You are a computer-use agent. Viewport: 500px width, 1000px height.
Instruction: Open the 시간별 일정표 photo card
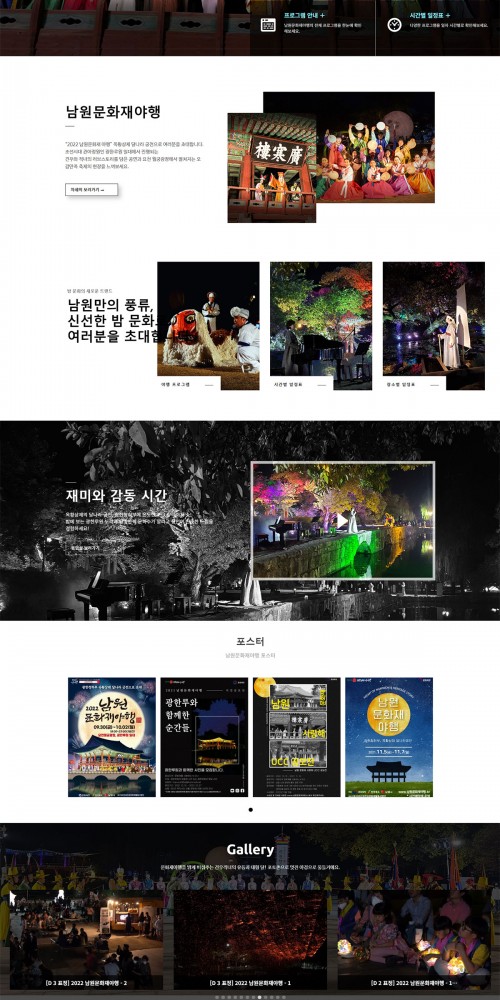pyautogui.click(x=321, y=326)
